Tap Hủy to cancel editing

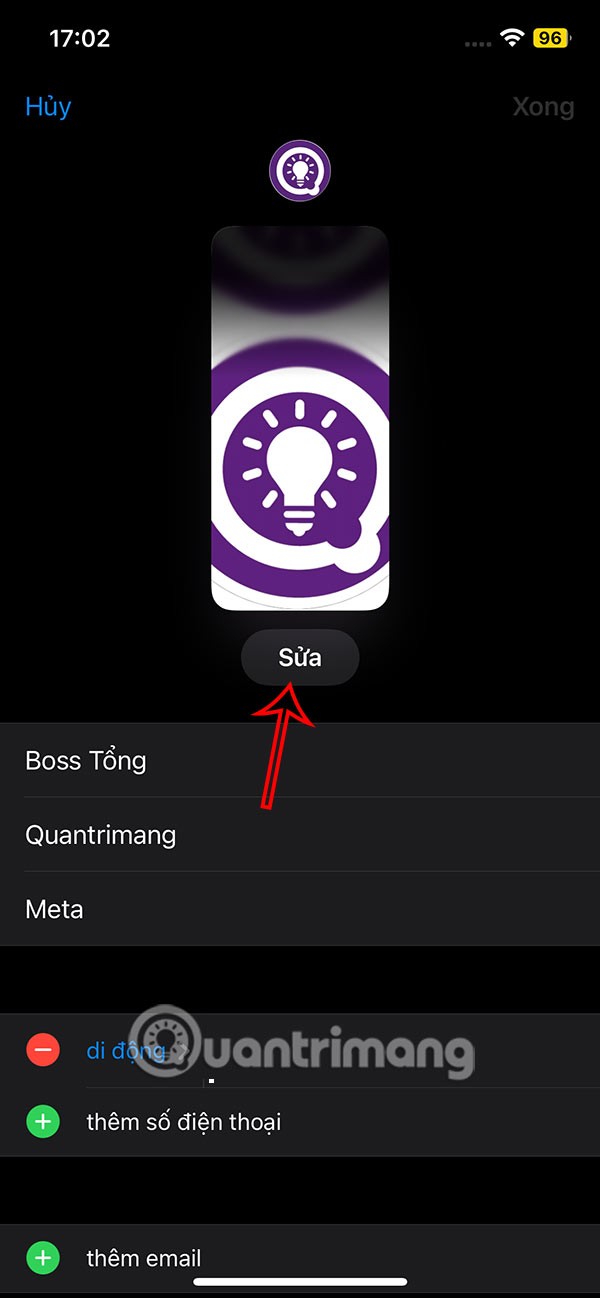tap(48, 107)
